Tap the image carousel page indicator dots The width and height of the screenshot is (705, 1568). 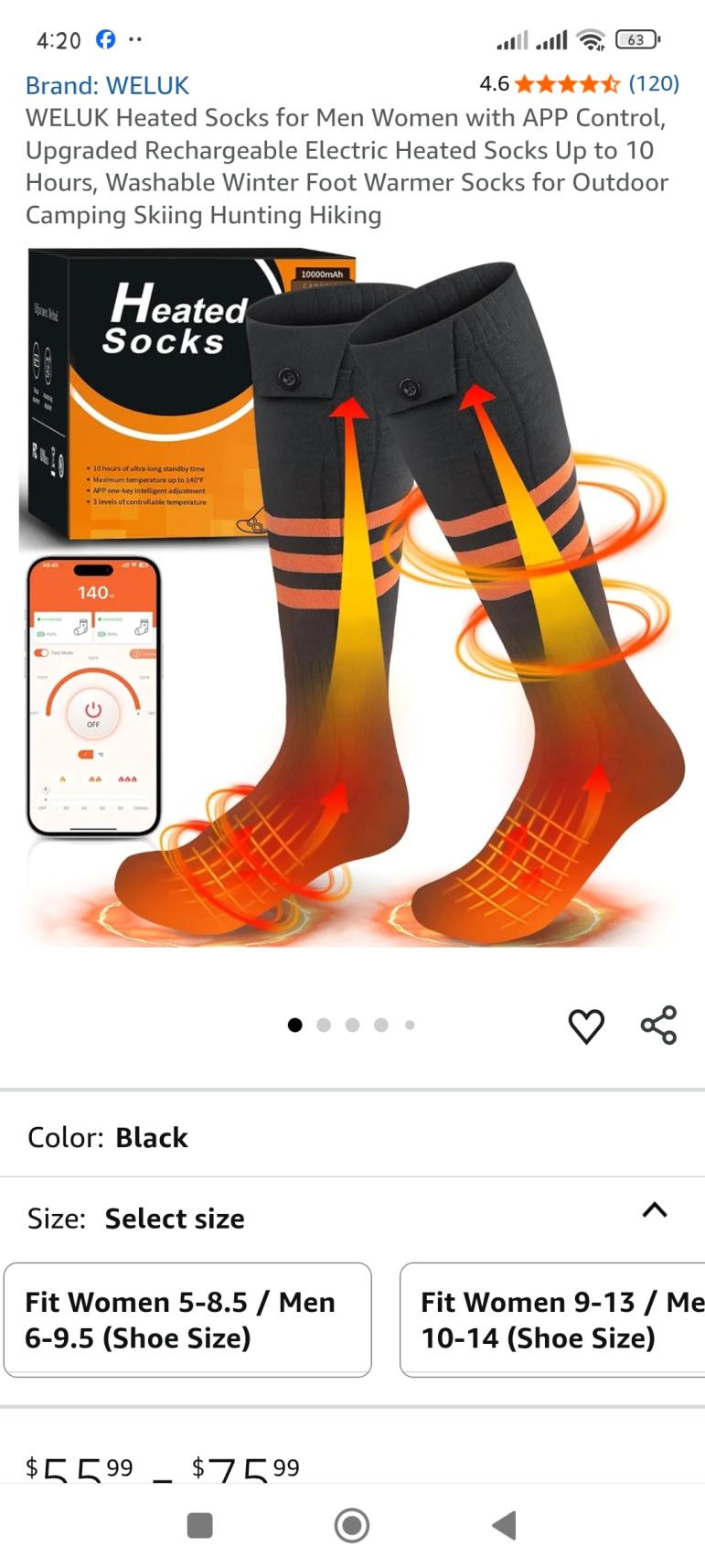352,1025
